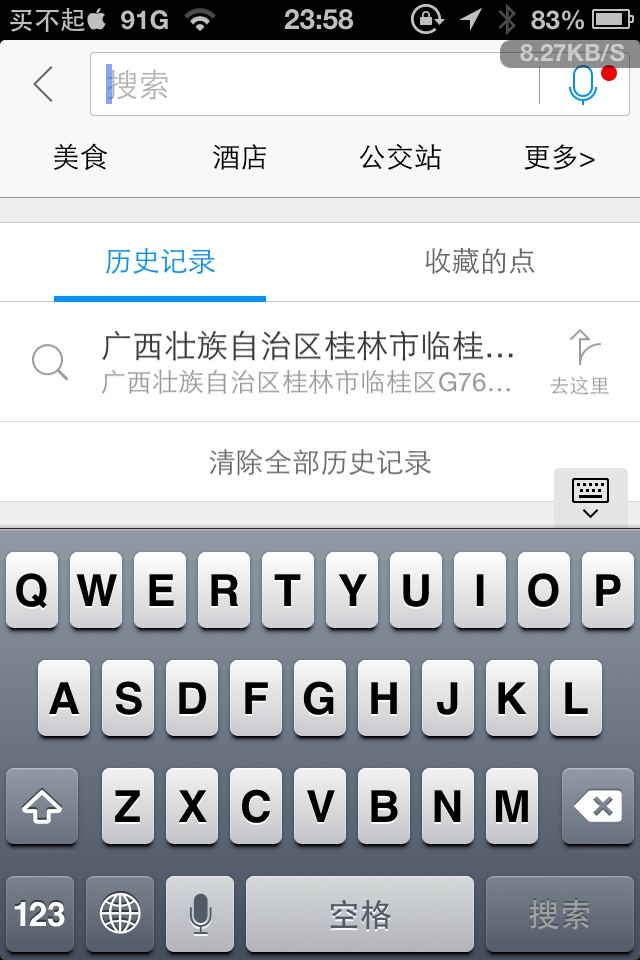Start voice search with the microphone icon
The height and width of the screenshot is (960, 640).
[x=583, y=85]
